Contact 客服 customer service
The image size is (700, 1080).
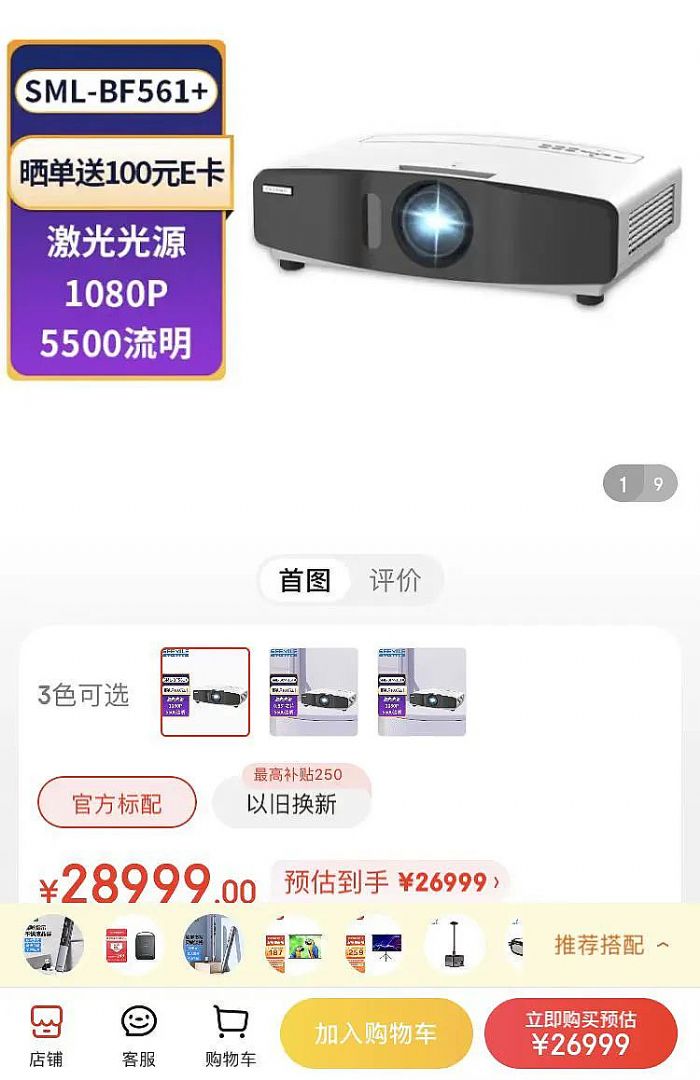tap(139, 1035)
